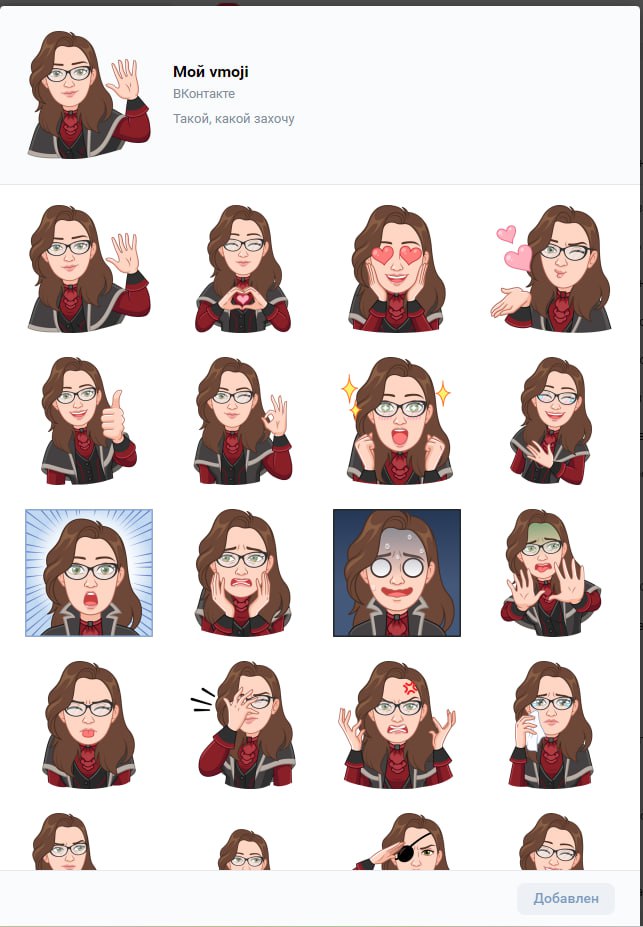The width and height of the screenshot is (643, 927).
Task: Select the shocked sticker with blue rays
Action: coord(89,573)
